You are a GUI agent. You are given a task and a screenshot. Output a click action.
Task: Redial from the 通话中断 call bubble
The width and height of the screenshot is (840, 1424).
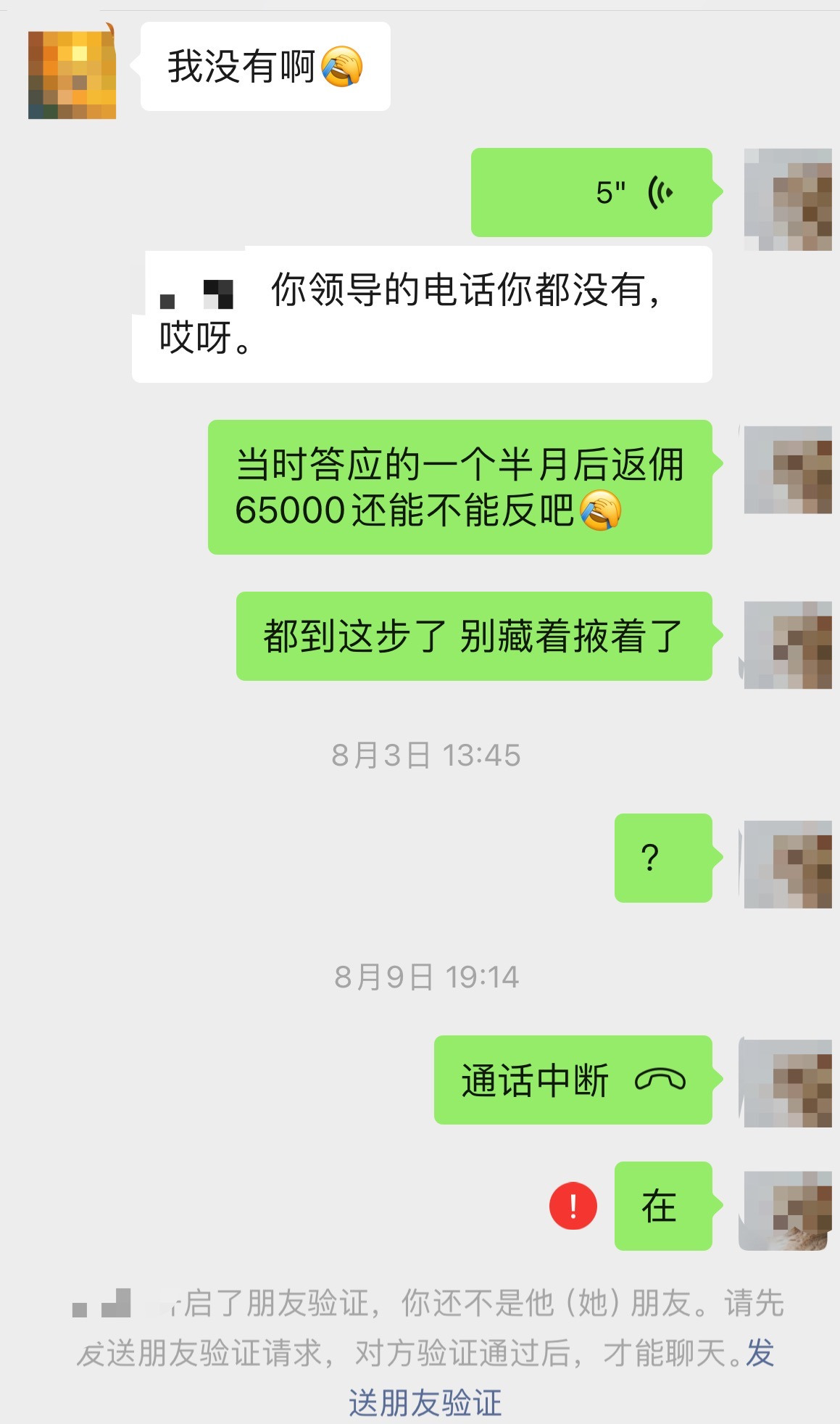pos(573,1080)
